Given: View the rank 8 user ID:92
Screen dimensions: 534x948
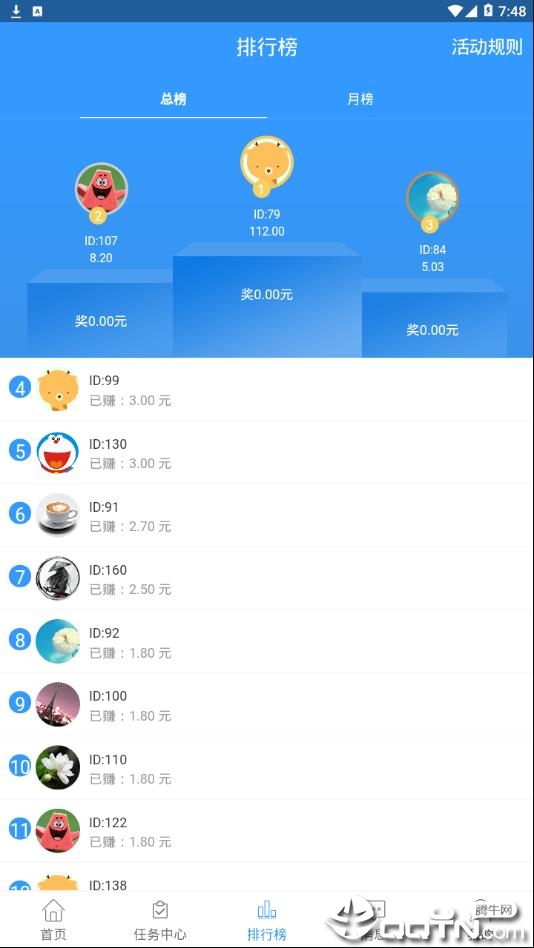Looking at the screenshot, I should [x=267, y=641].
